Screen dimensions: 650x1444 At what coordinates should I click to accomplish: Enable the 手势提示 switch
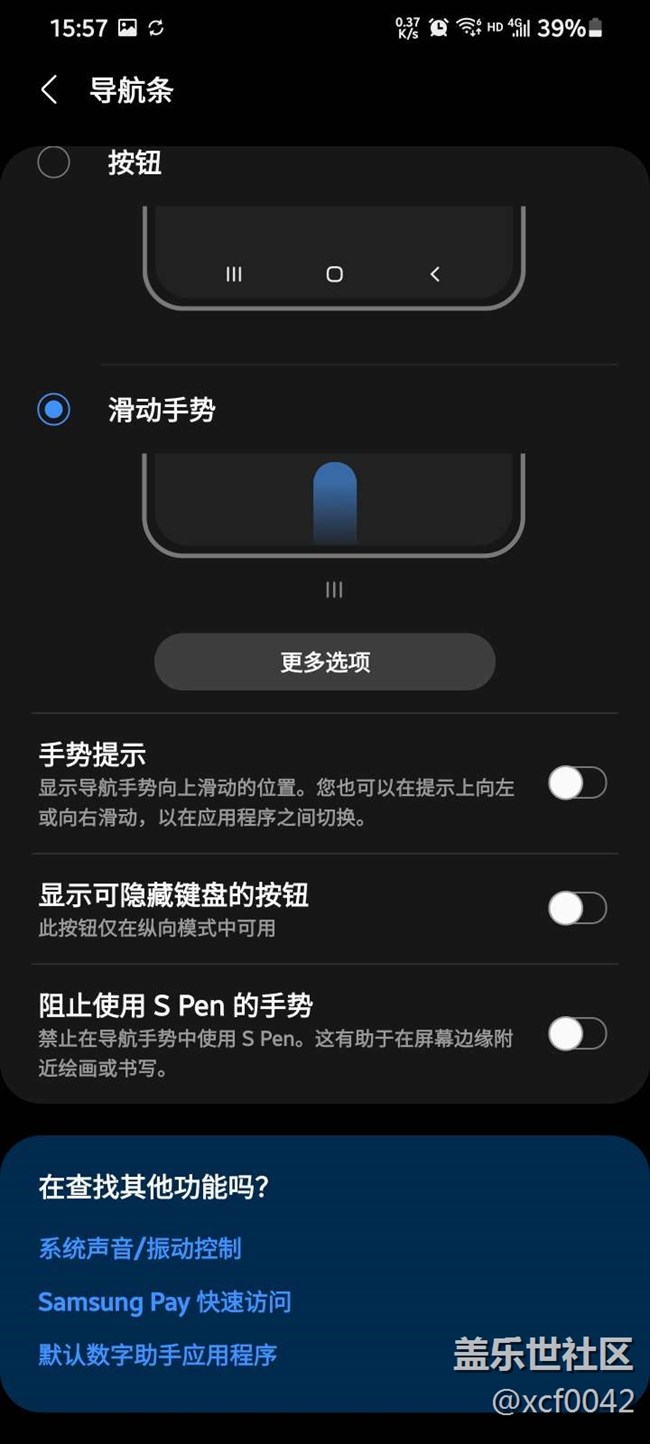(577, 784)
